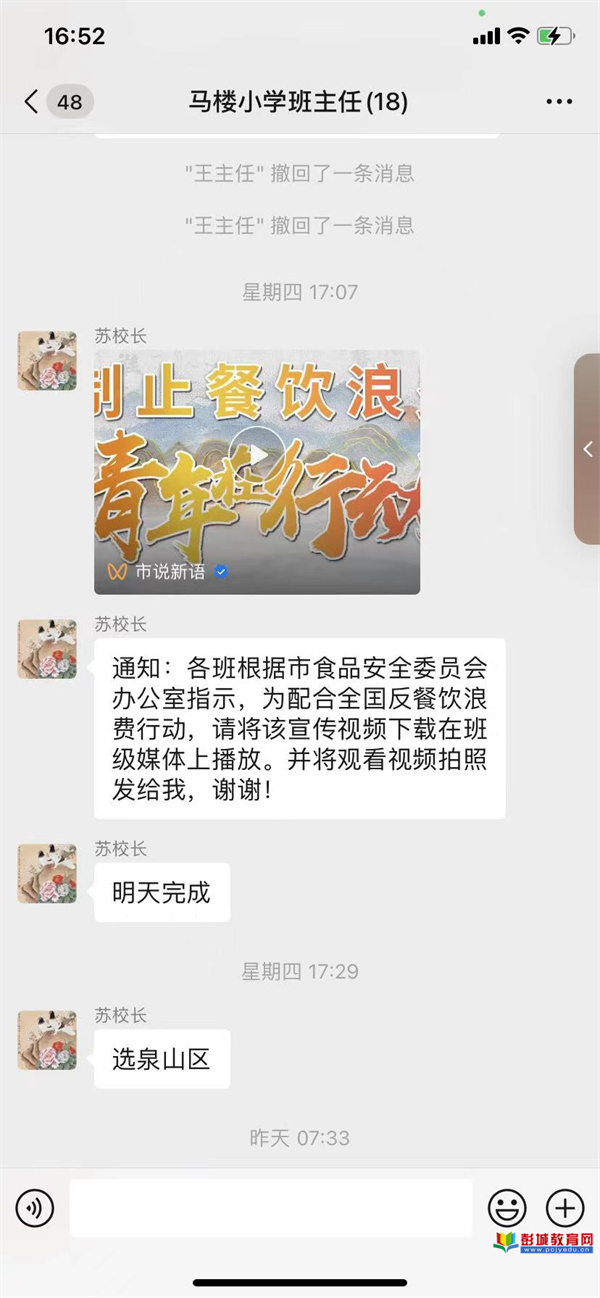The image size is (600, 1298).
Task: Open the emoji sticker panel
Action: coord(506,1208)
